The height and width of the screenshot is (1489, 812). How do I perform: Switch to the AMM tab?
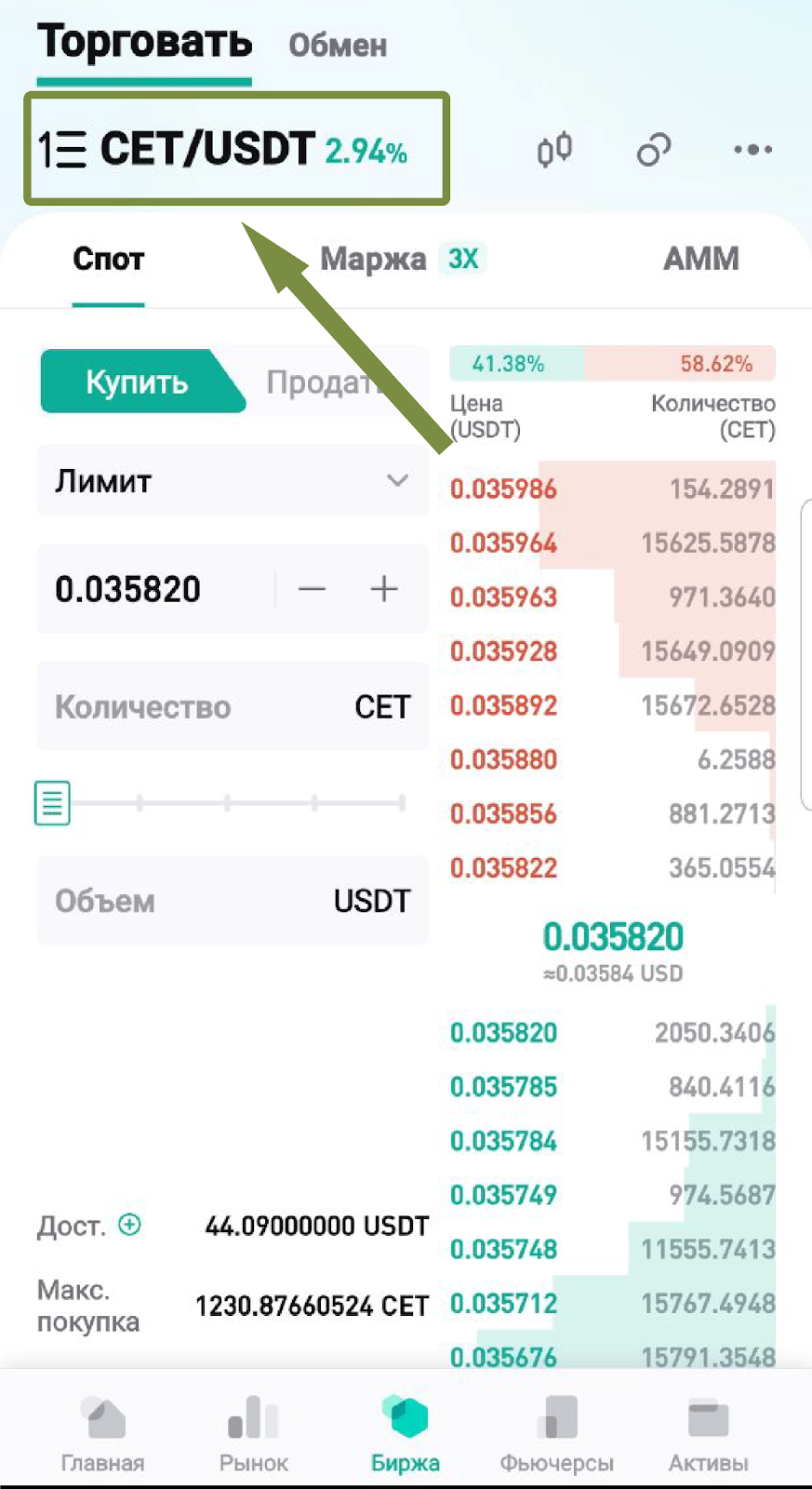pos(700,259)
